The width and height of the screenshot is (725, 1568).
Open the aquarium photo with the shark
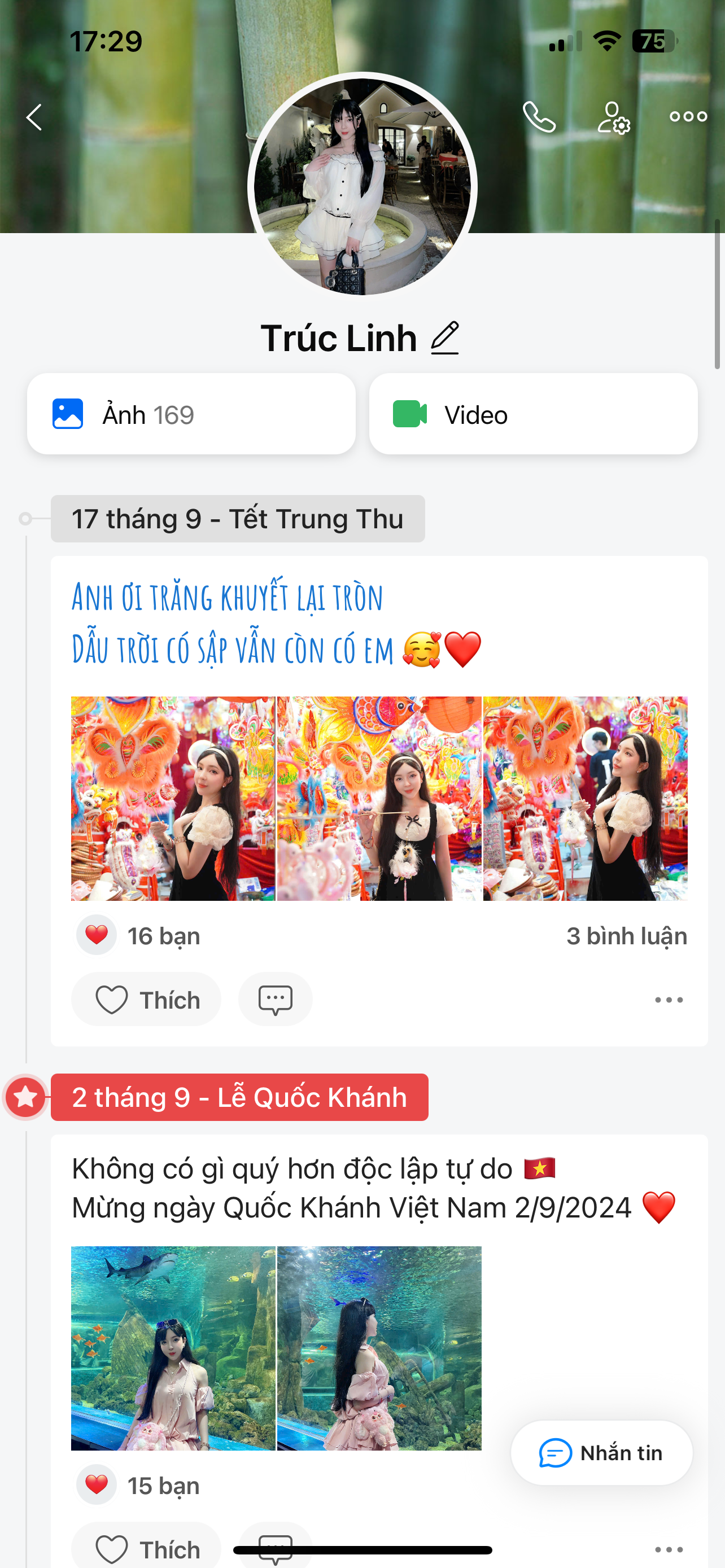click(173, 1348)
